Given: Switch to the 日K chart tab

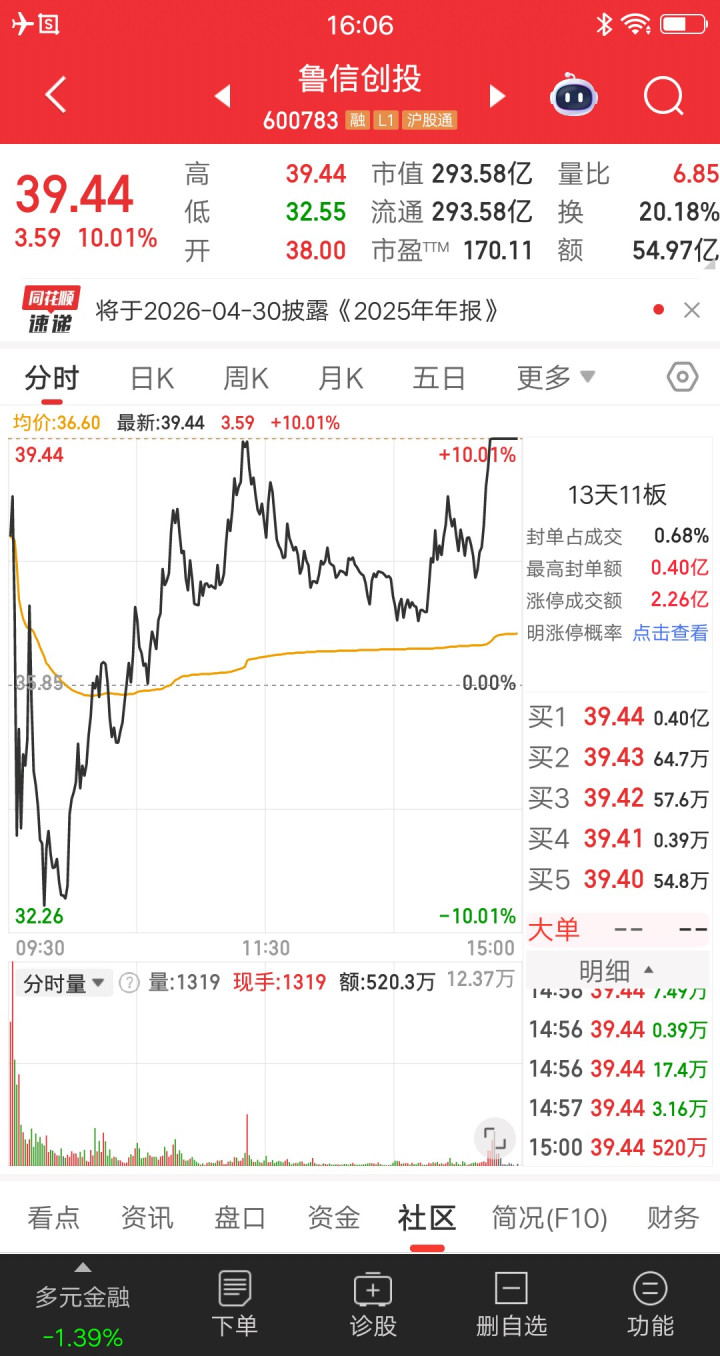Looking at the screenshot, I should (152, 378).
